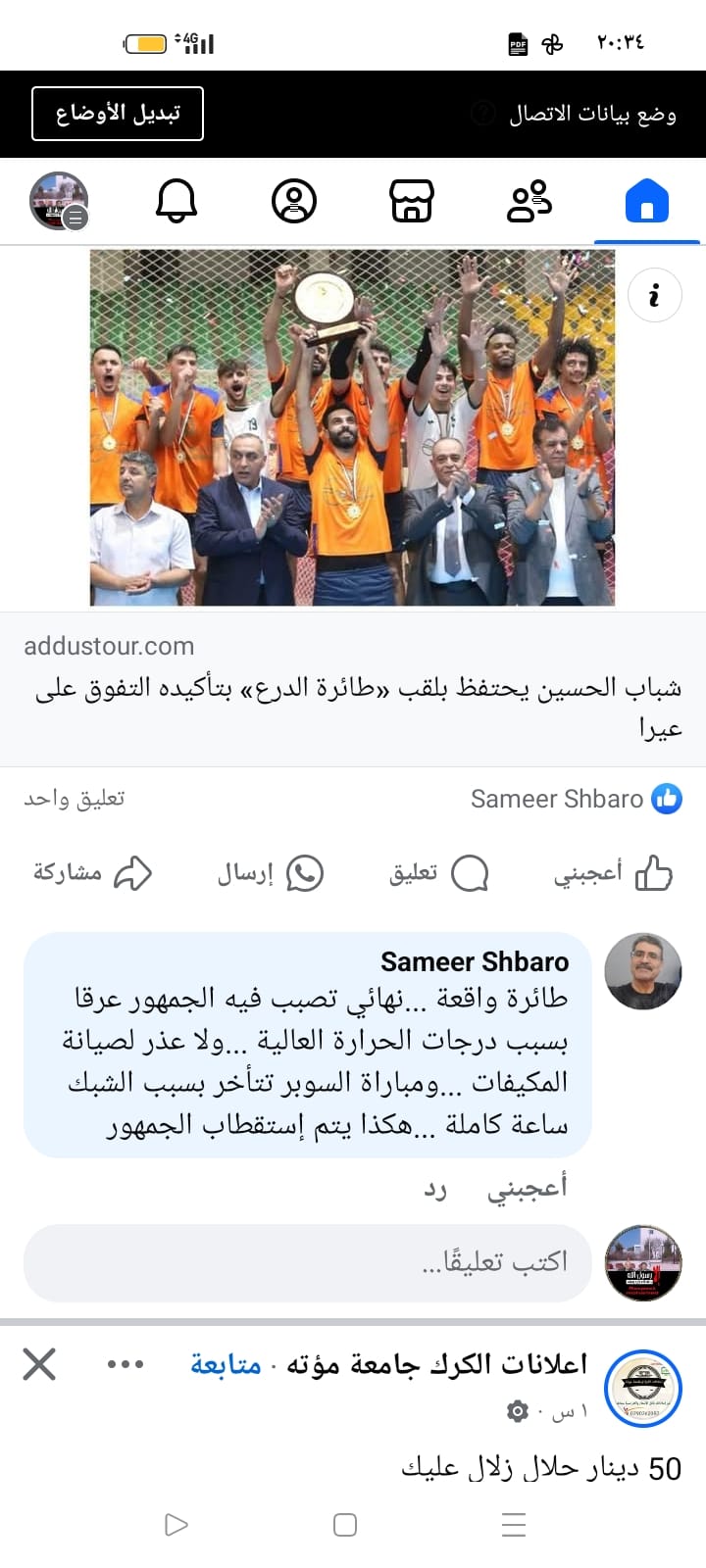Viewport: 706px width, 1568px height.
Task: Like Sameer Shbaro's comment
Action: click(528, 1188)
